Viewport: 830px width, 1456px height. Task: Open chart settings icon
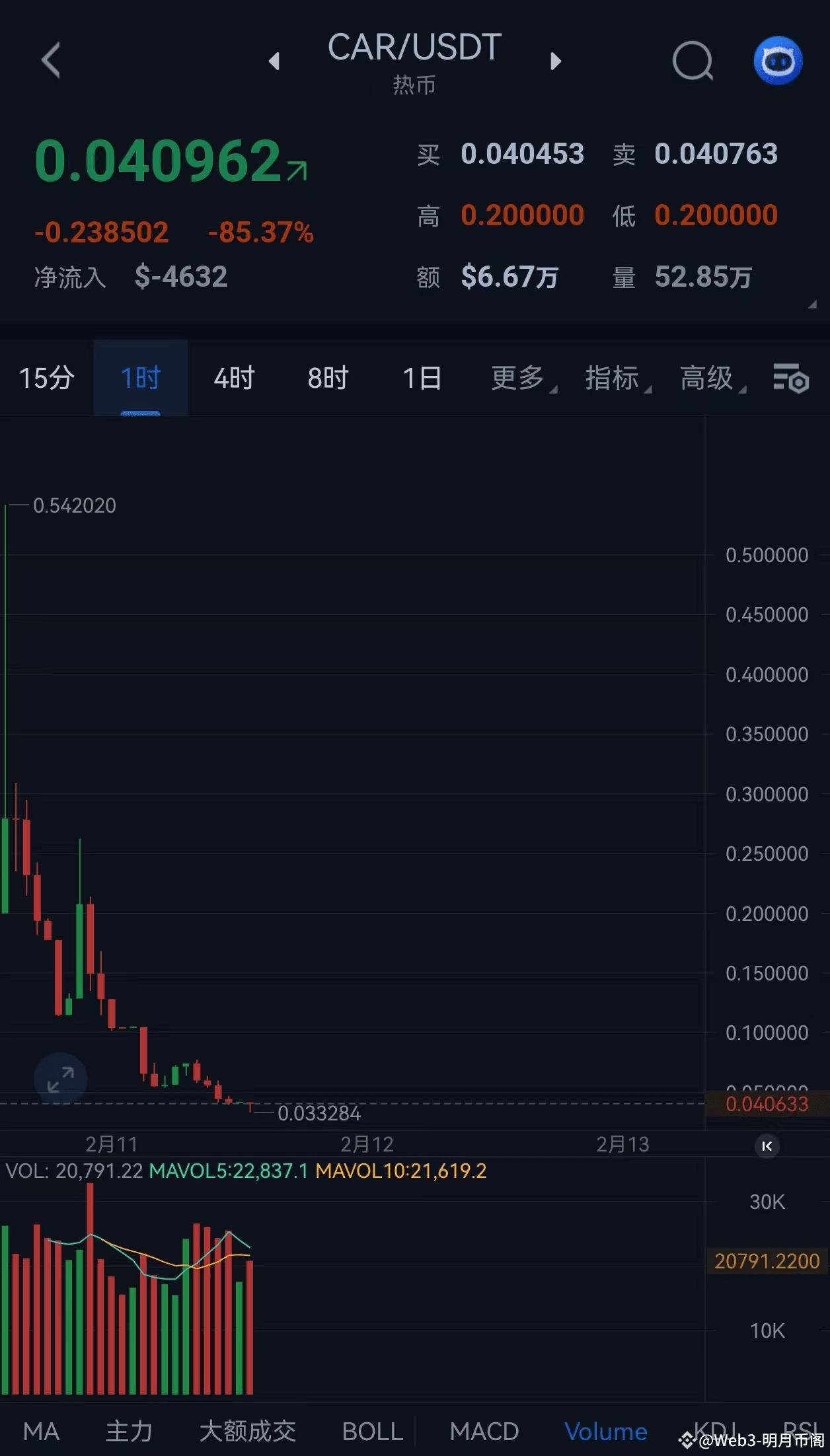(791, 379)
